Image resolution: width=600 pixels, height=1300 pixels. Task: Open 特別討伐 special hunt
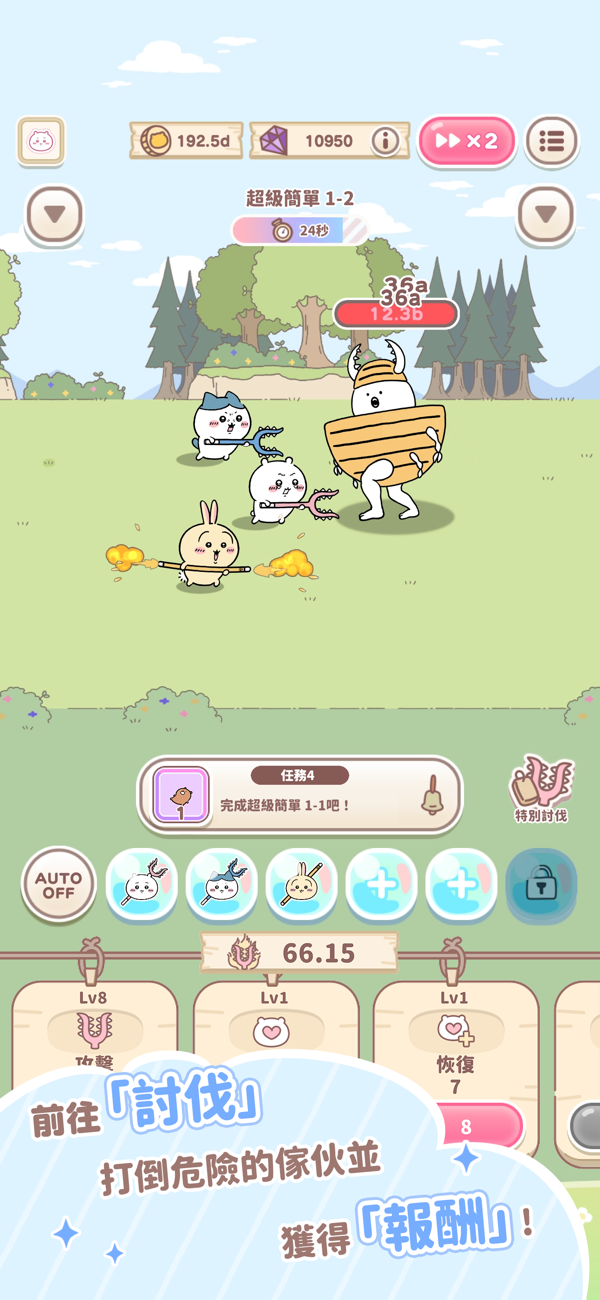[541, 789]
